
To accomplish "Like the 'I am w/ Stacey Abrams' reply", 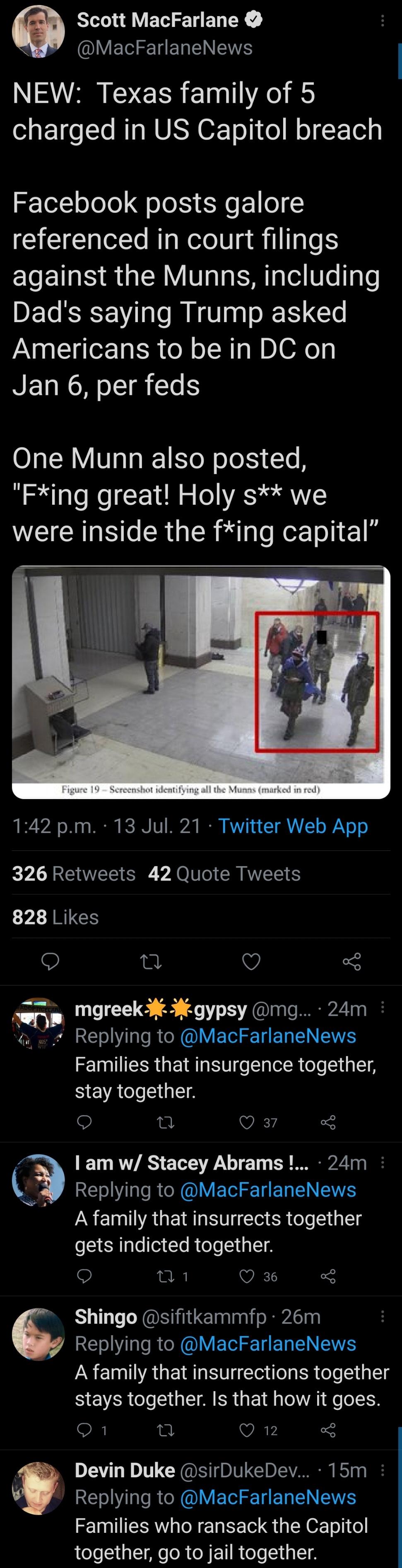I will click(247, 1276).
